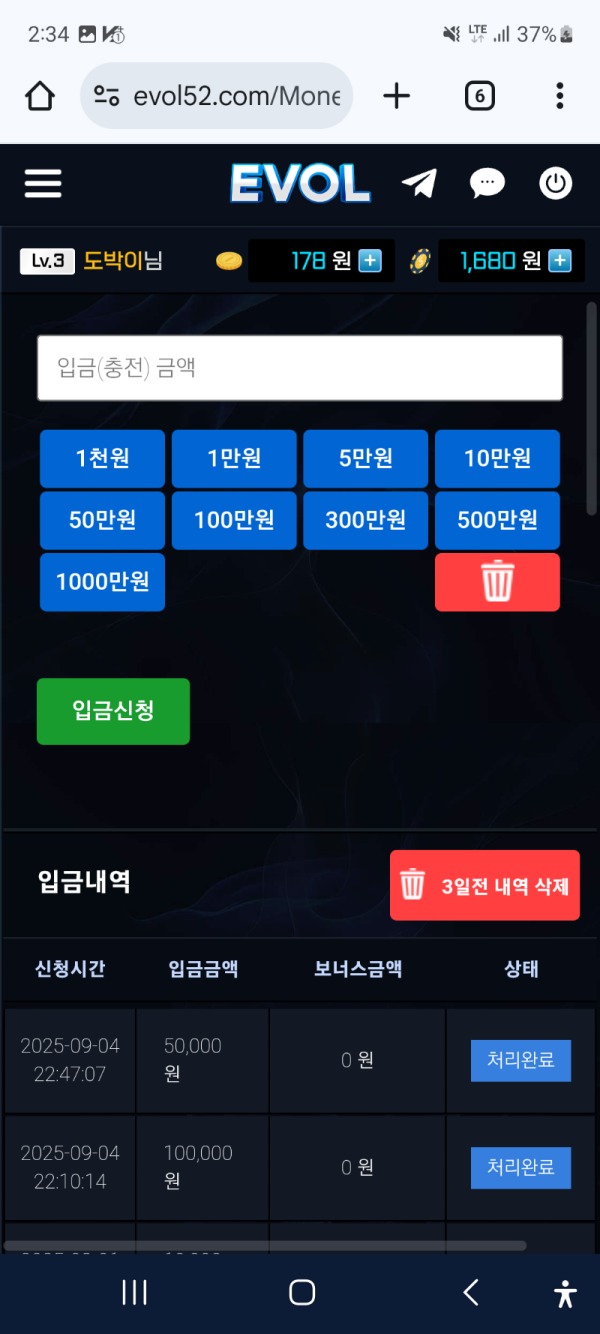Add 100만원 to the deposit
This screenshot has height=1334, width=600.
point(234,520)
